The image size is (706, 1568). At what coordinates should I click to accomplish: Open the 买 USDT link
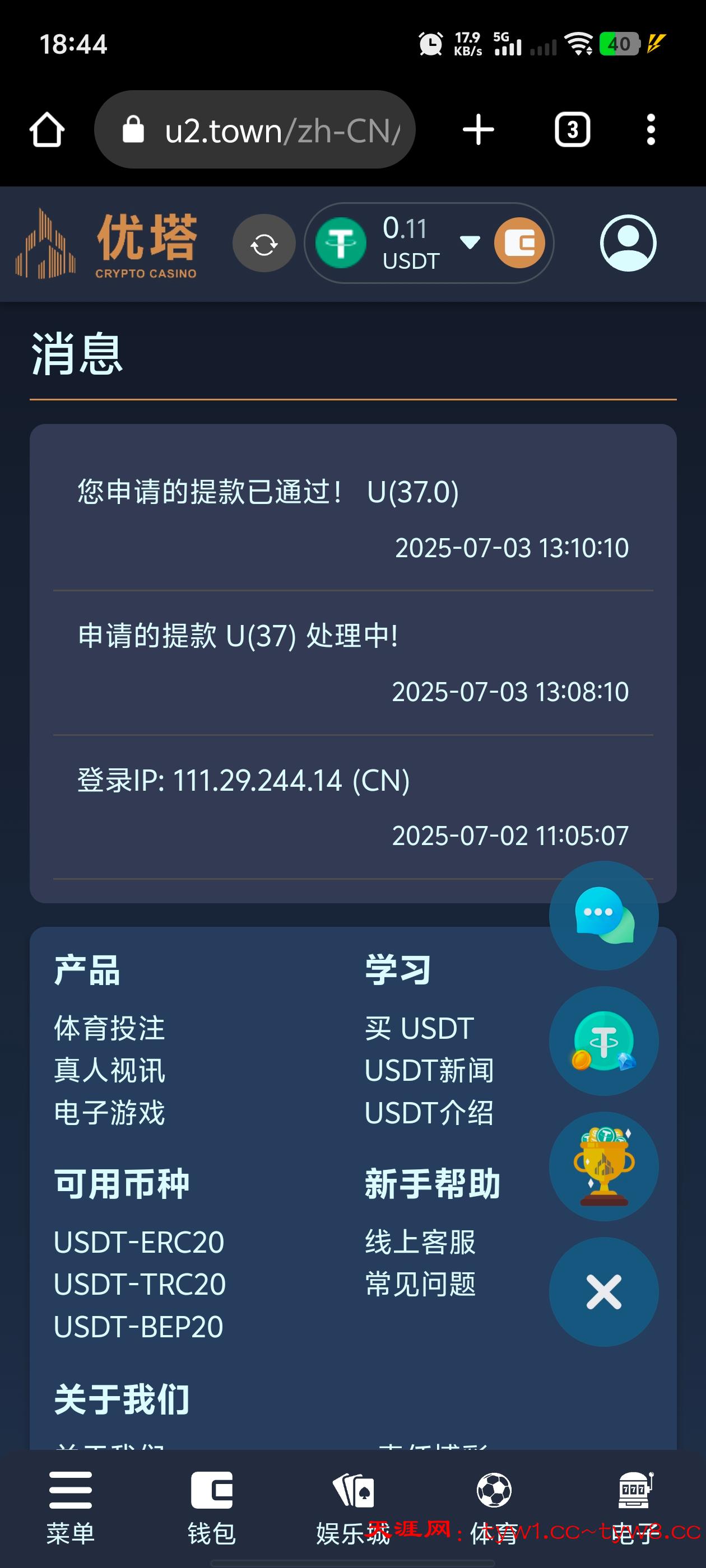419,1029
